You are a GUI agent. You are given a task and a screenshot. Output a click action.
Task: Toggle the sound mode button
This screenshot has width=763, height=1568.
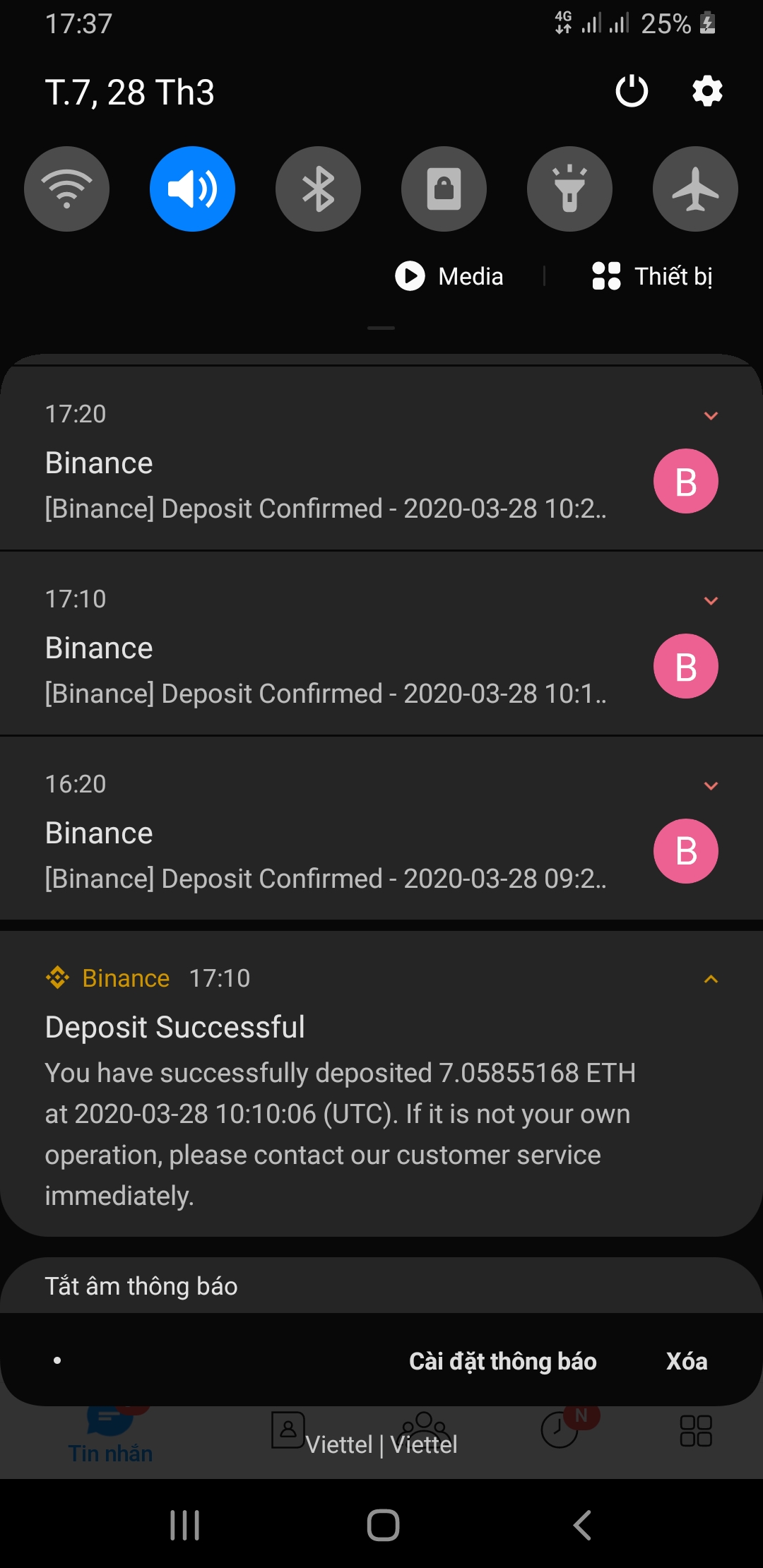click(x=192, y=189)
